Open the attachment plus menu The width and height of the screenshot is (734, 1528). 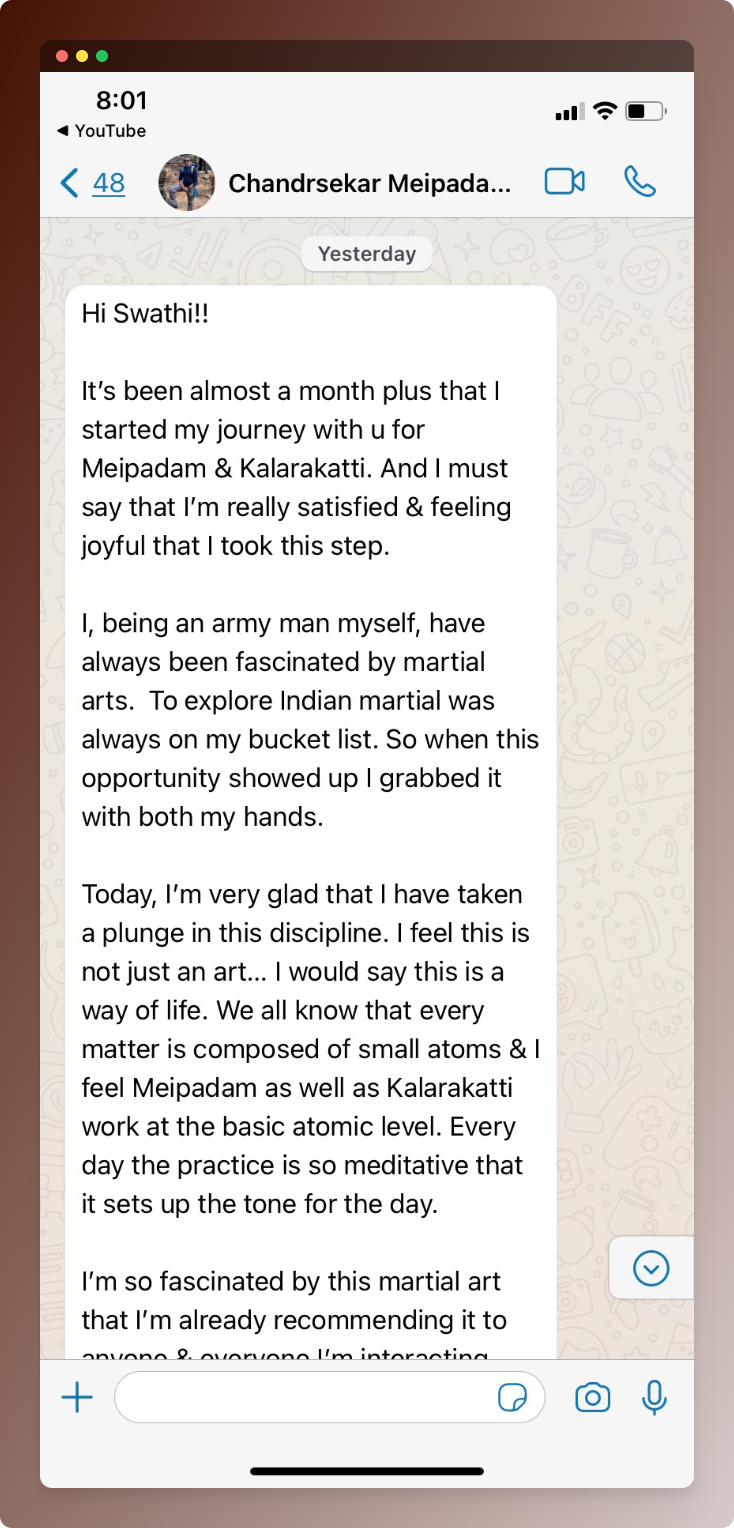[77, 1397]
